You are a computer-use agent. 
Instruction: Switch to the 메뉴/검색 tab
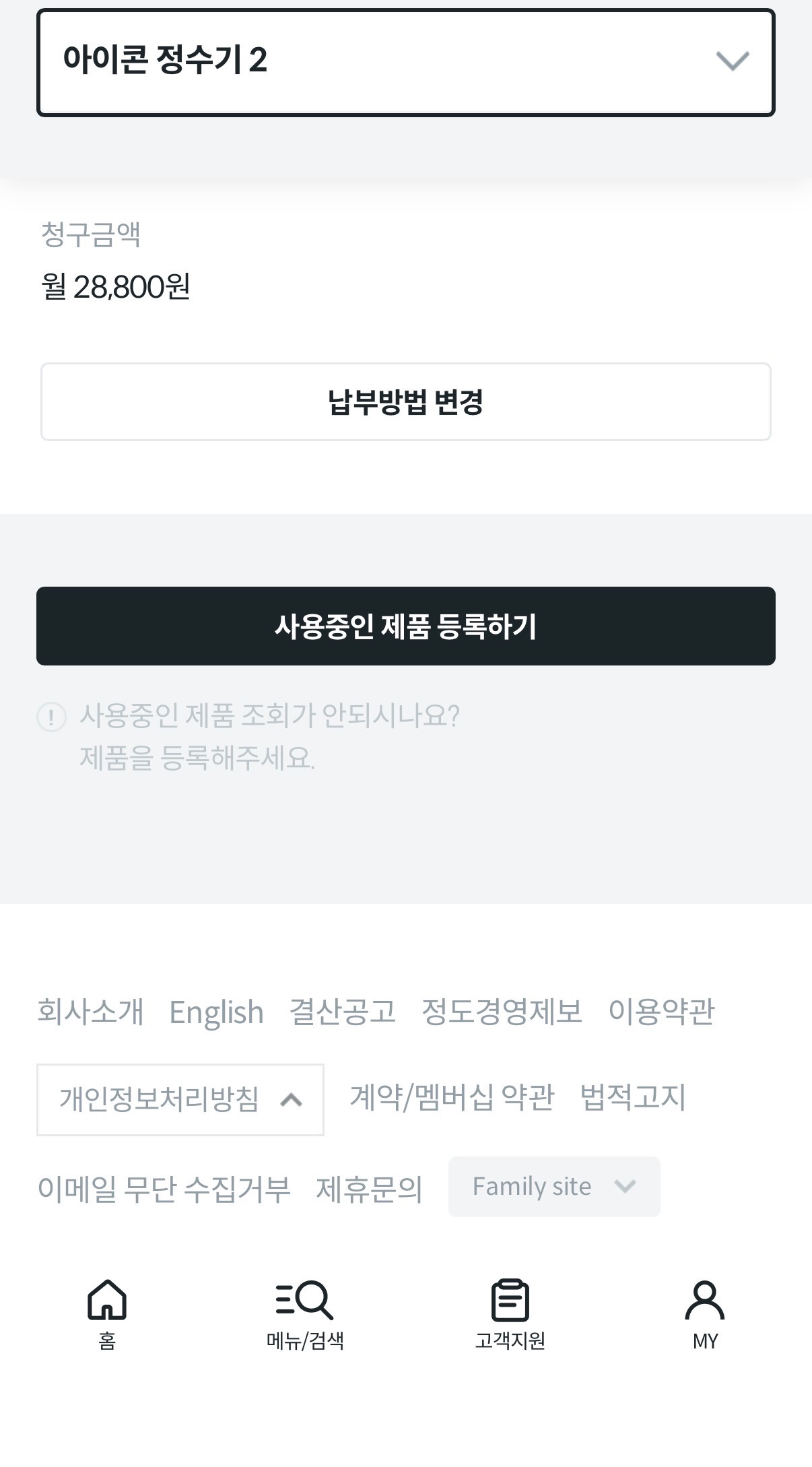[x=305, y=1313]
